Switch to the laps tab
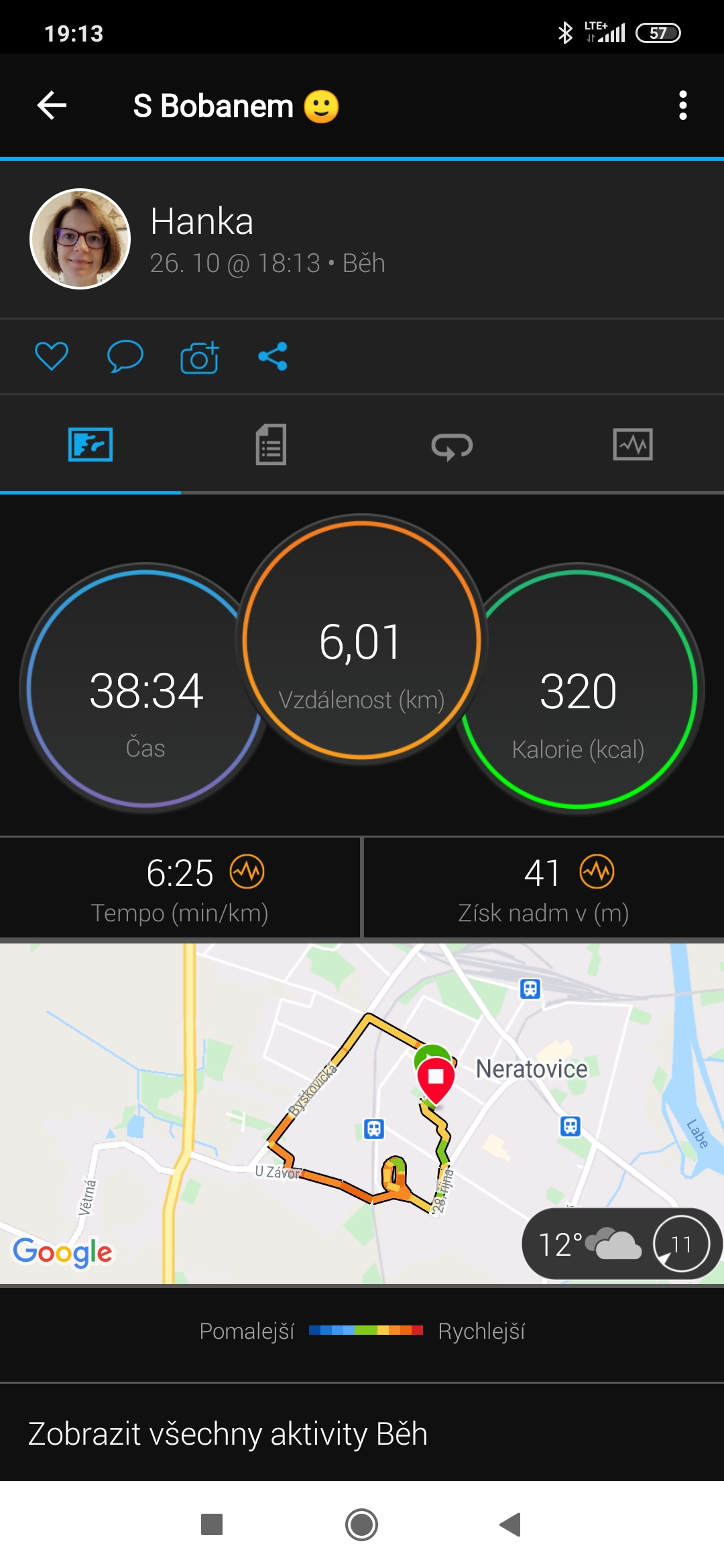Image resolution: width=724 pixels, height=1568 pixels. [452, 446]
